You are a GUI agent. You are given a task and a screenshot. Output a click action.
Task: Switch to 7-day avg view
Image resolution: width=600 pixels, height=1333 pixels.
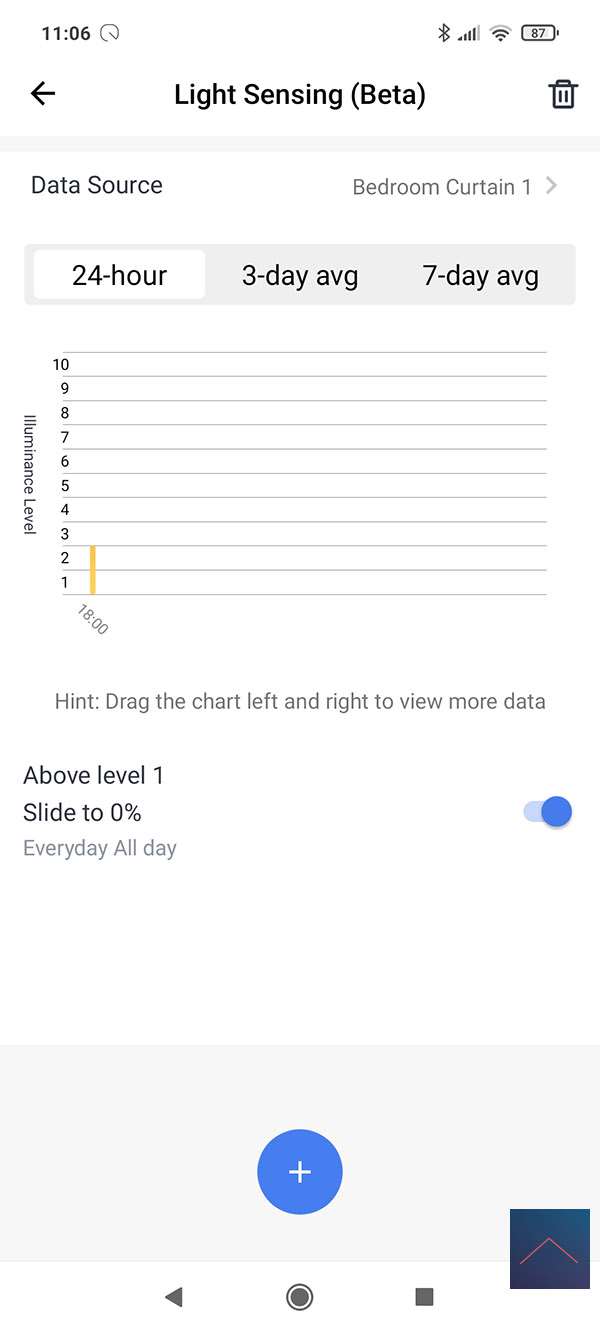pyautogui.click(x=480, y=275)
